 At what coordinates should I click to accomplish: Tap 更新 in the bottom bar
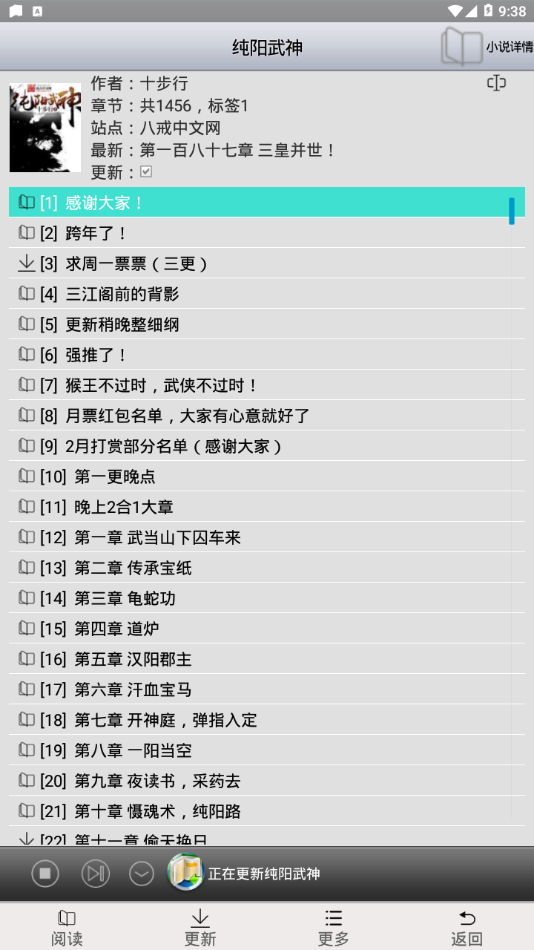[x=200, y=927]
